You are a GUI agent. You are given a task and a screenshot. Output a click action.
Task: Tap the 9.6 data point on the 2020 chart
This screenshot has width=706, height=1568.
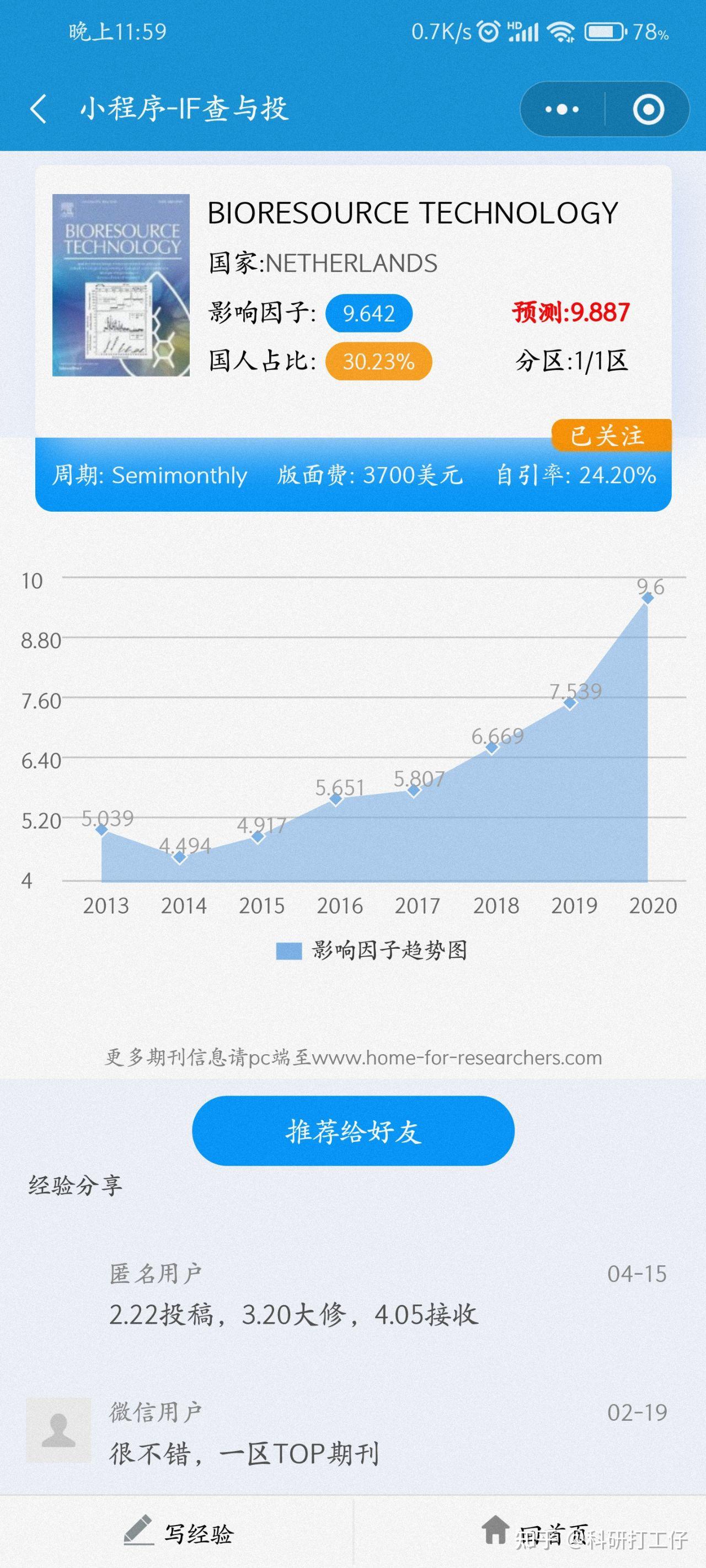click(x=647, y=599)
